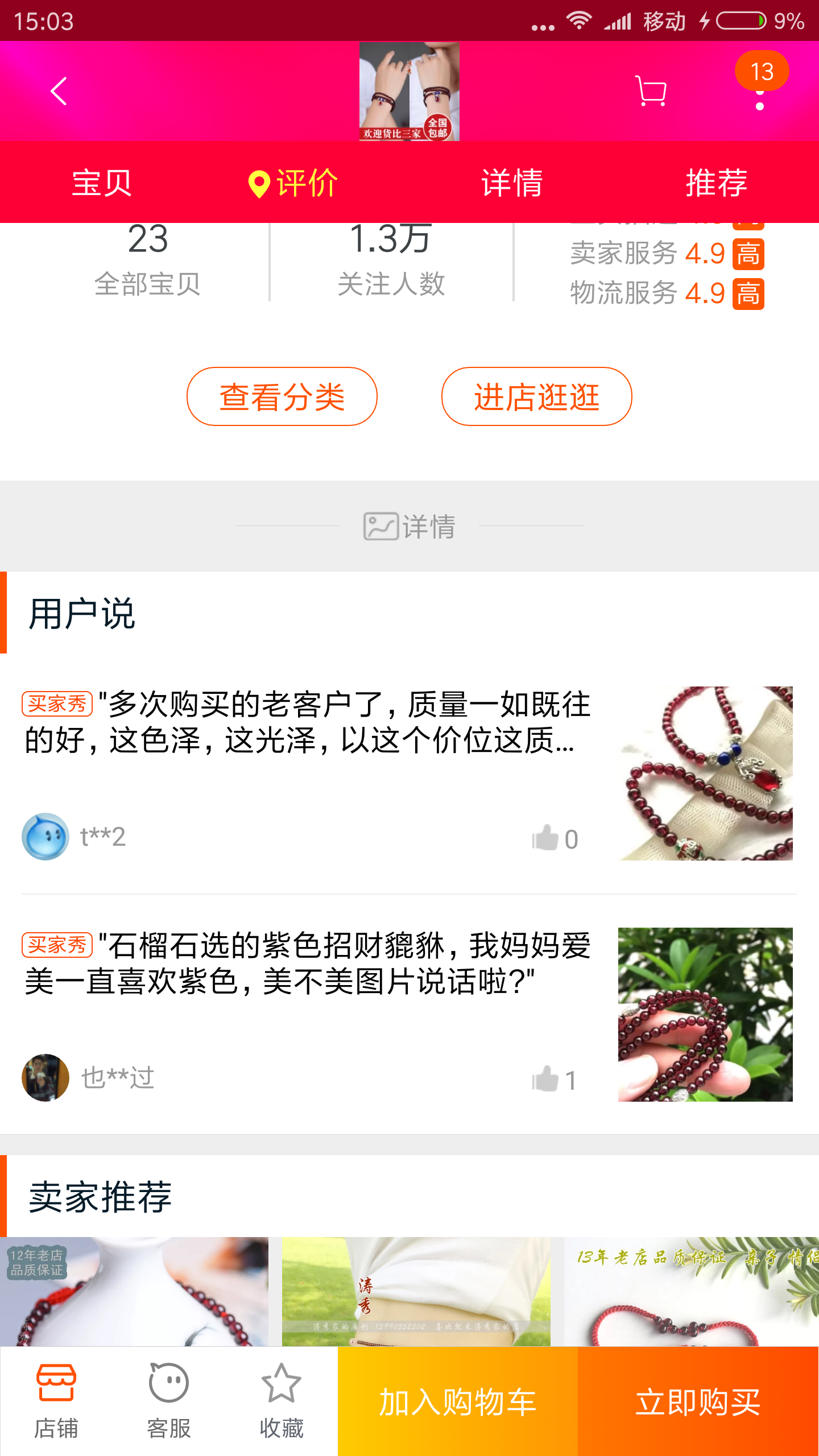Switch to the 详情 tab
819x1456 pixels.
[x=512, y=183]
